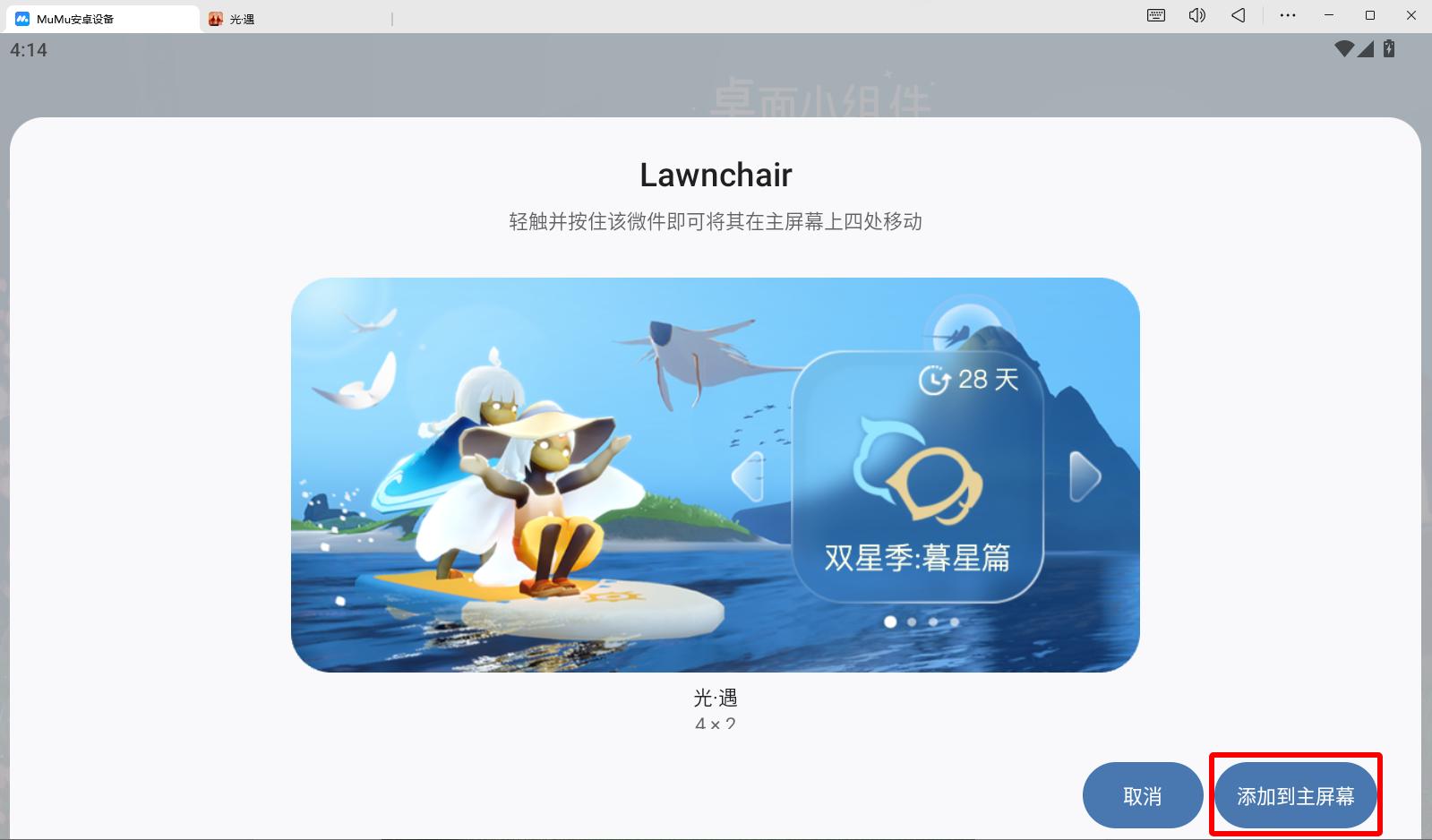The height and width of the screenshot is (840, 1432).
Task: Tap the emulator back triangle icon
Action: pos(1238,15)
